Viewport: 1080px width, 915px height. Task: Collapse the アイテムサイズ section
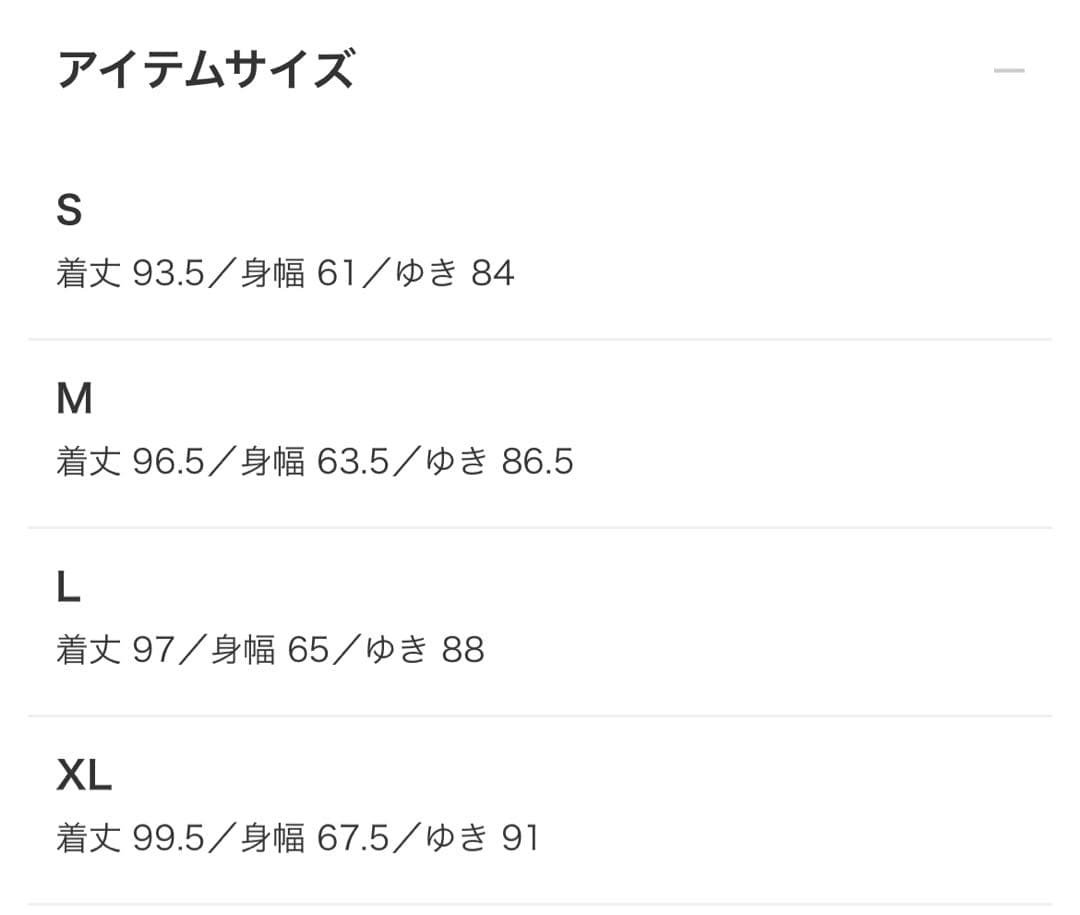1008,71
